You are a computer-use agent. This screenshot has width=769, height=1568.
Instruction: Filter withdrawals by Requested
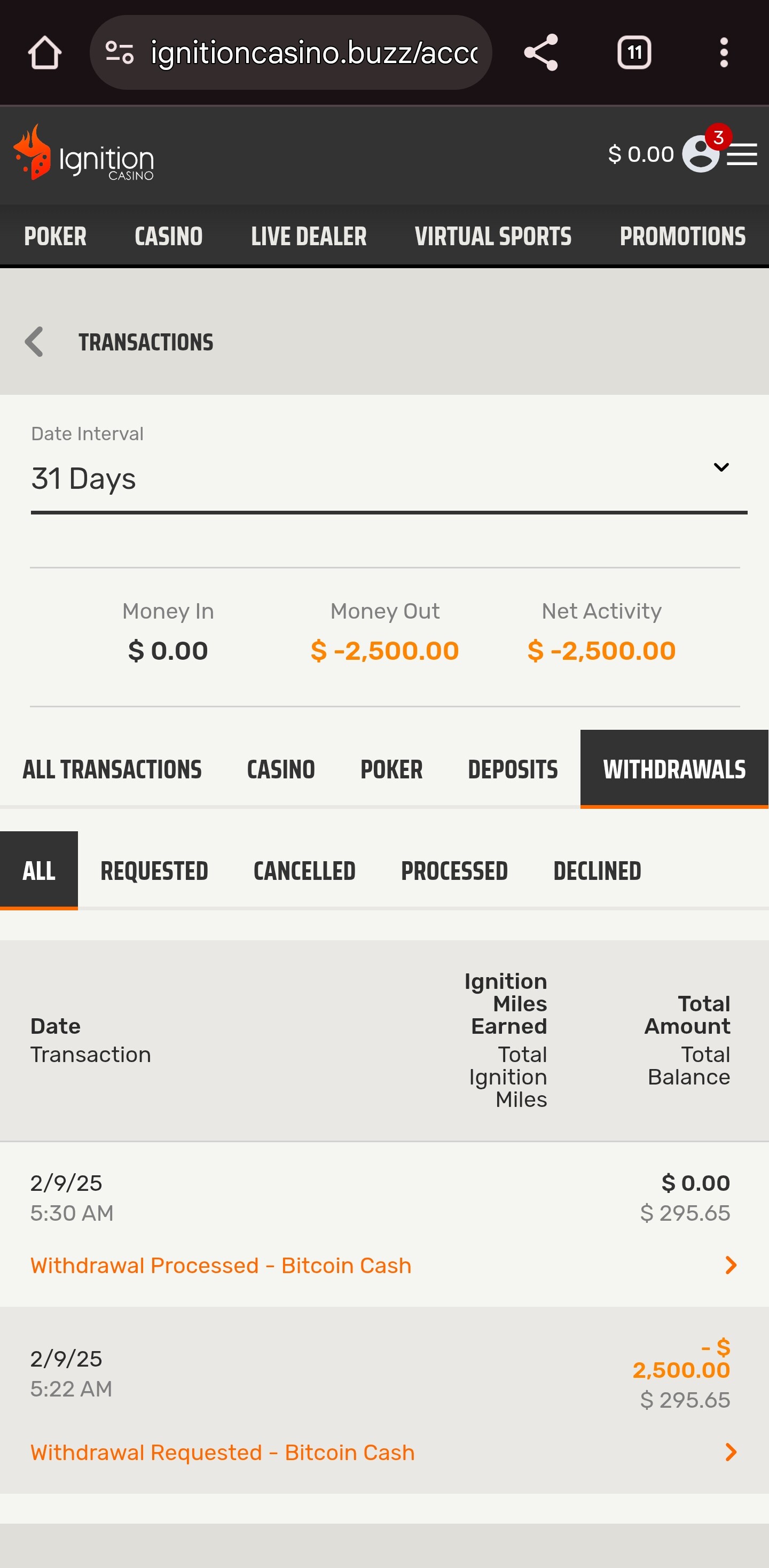tap(154, 870)
